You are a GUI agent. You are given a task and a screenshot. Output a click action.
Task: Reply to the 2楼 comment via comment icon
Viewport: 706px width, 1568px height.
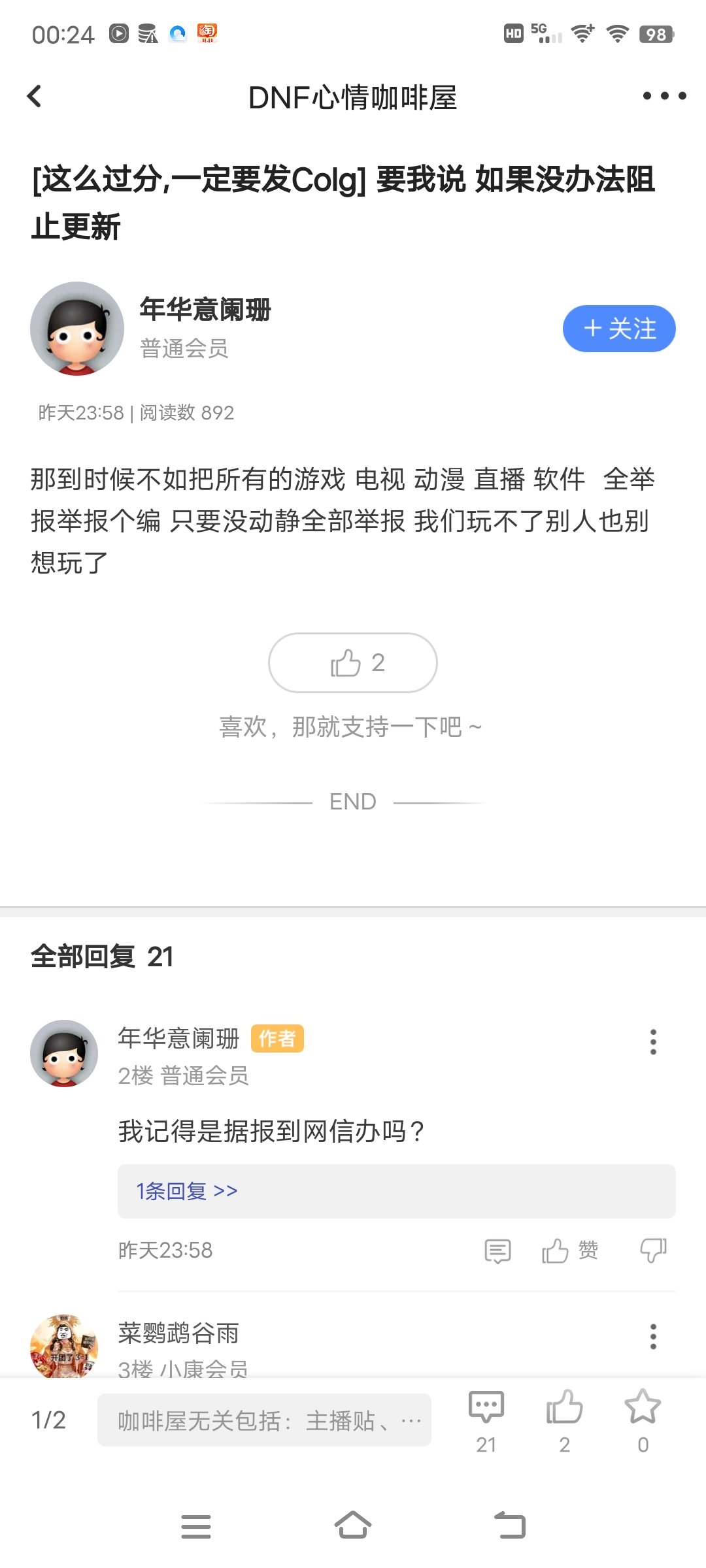tap(497, 1250)
